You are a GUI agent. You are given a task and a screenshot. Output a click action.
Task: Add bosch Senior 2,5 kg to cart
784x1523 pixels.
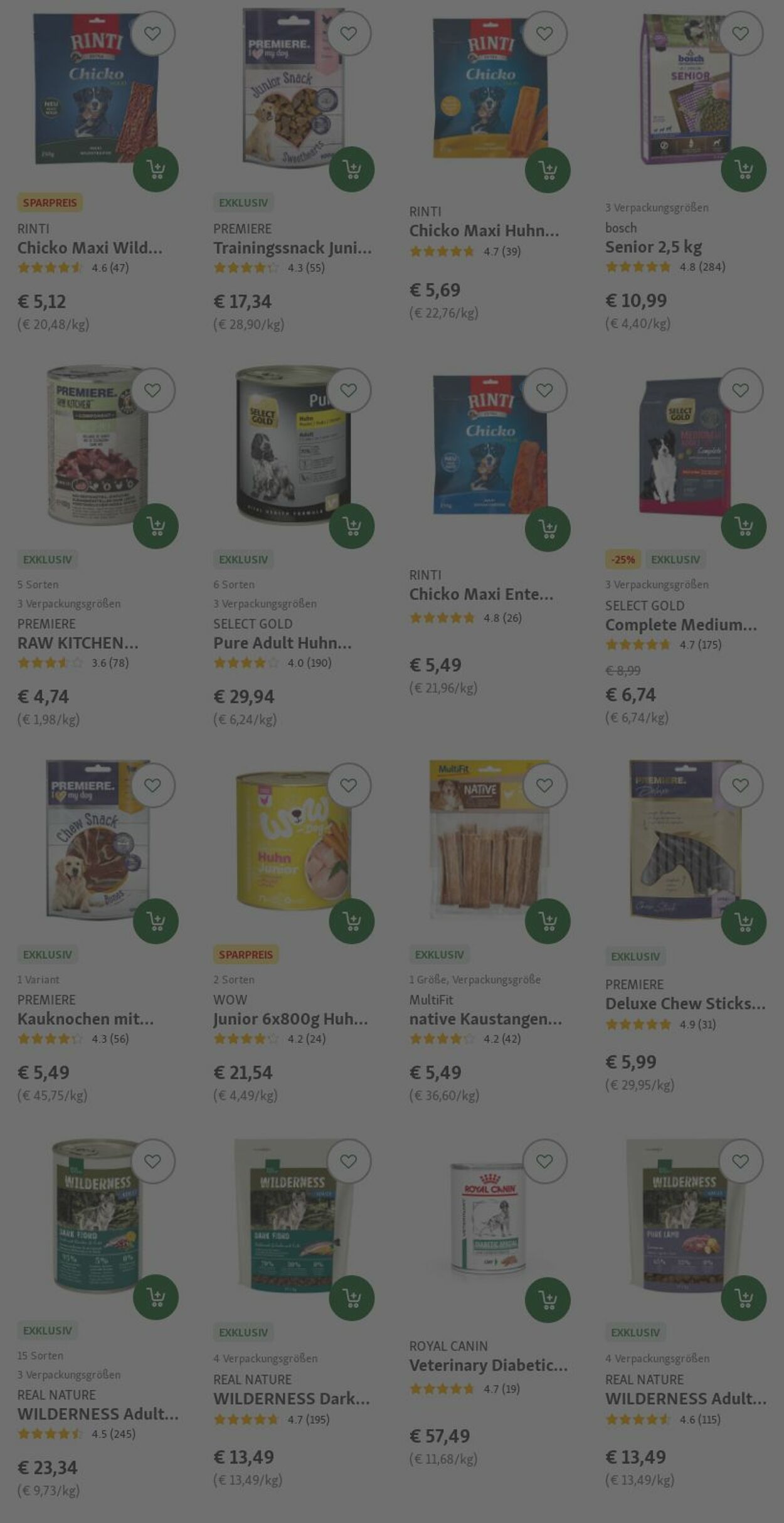click(743, 169)
